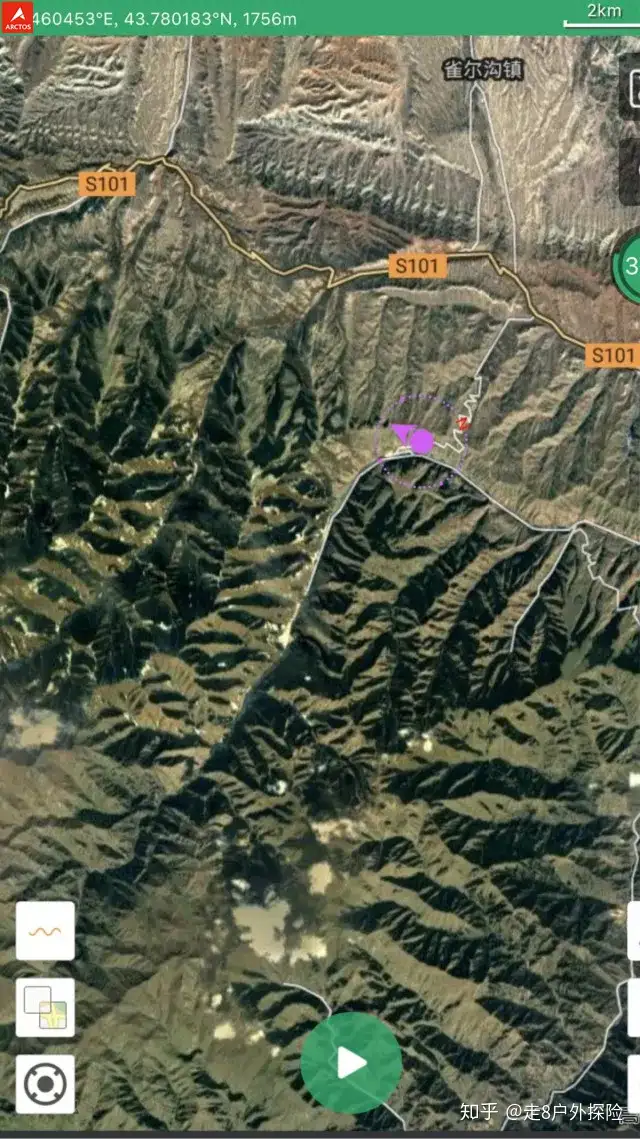Open the green circular badge at right edge

(x=629, y=265)
